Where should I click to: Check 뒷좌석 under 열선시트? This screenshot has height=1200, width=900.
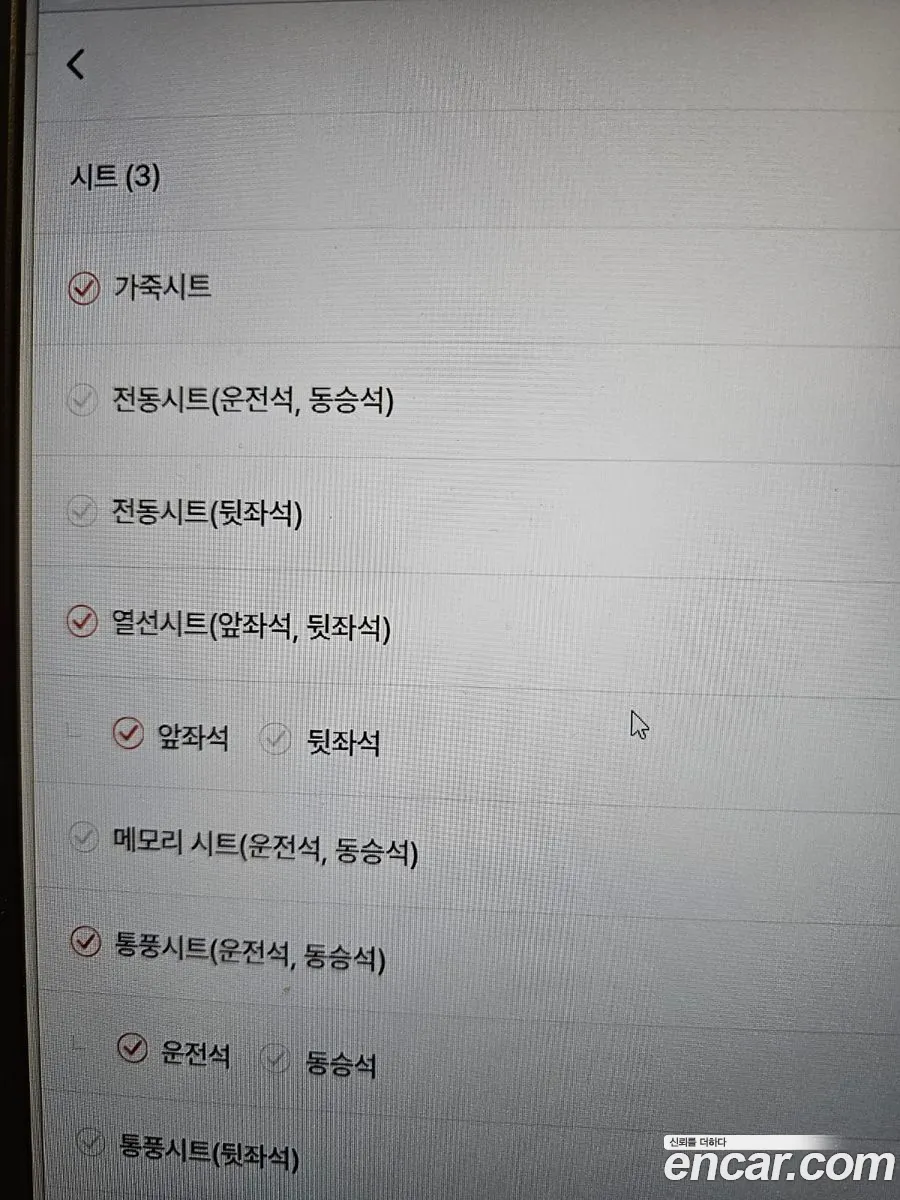tap(275, 741)
